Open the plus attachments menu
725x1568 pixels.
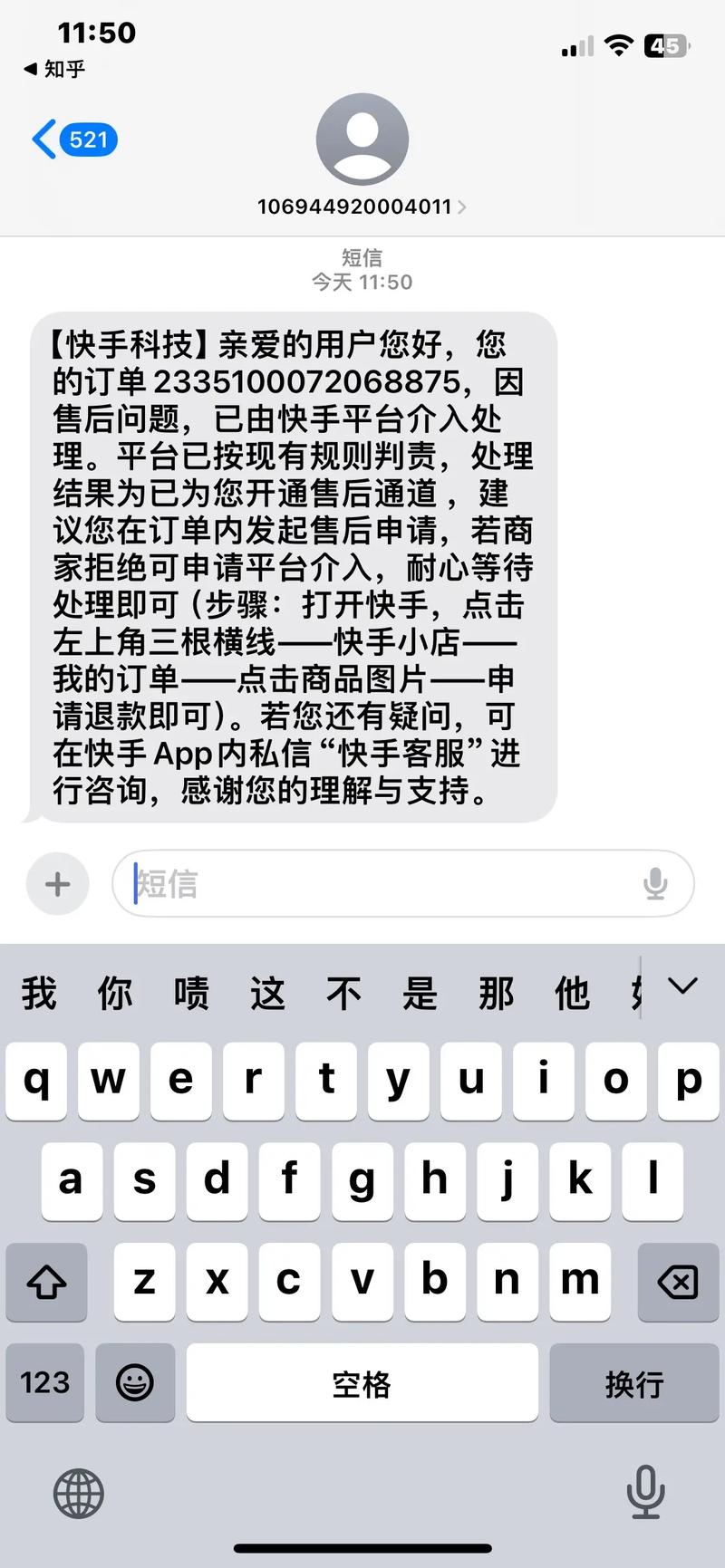[58, 883]
